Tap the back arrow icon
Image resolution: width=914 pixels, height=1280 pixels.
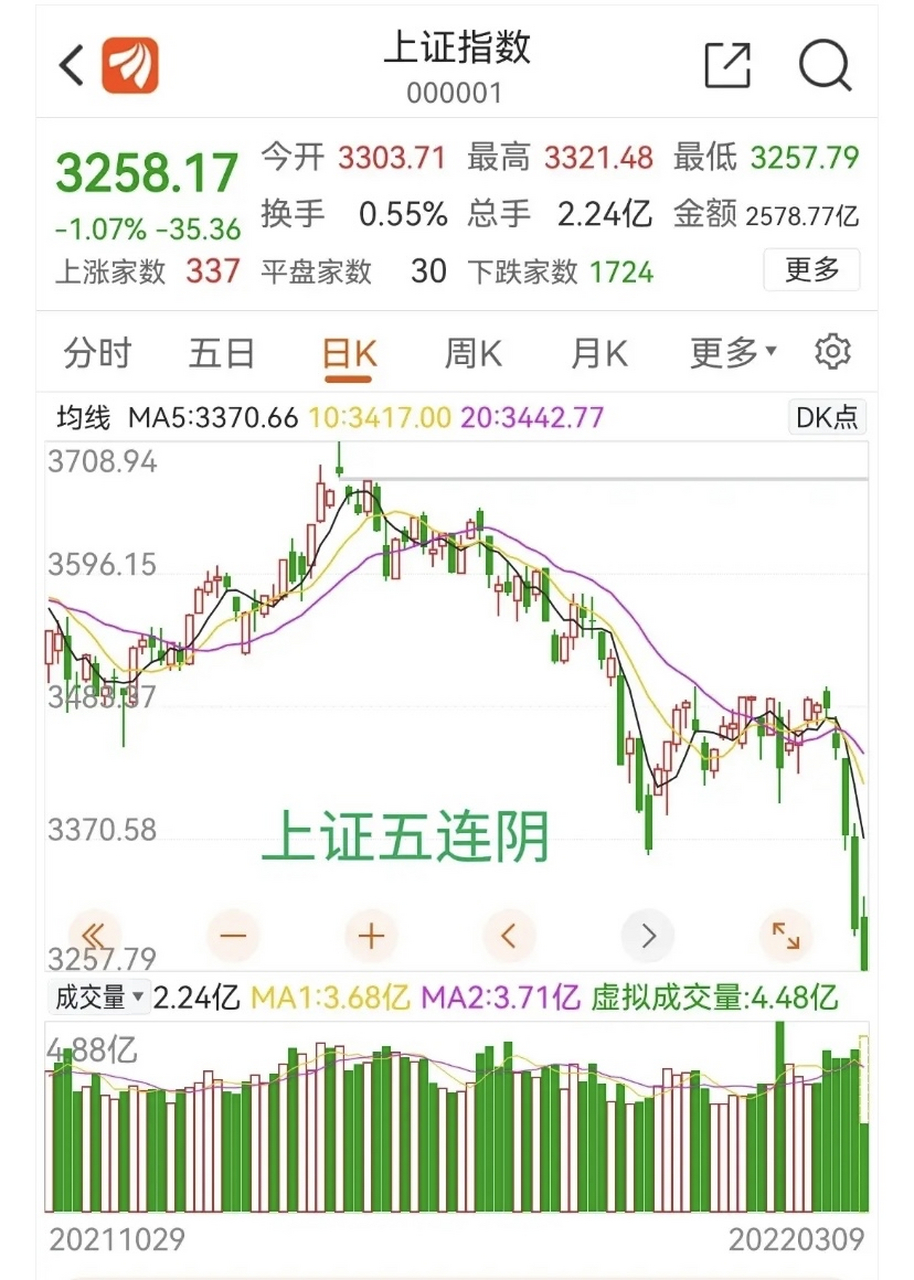[x=70, y=63]
